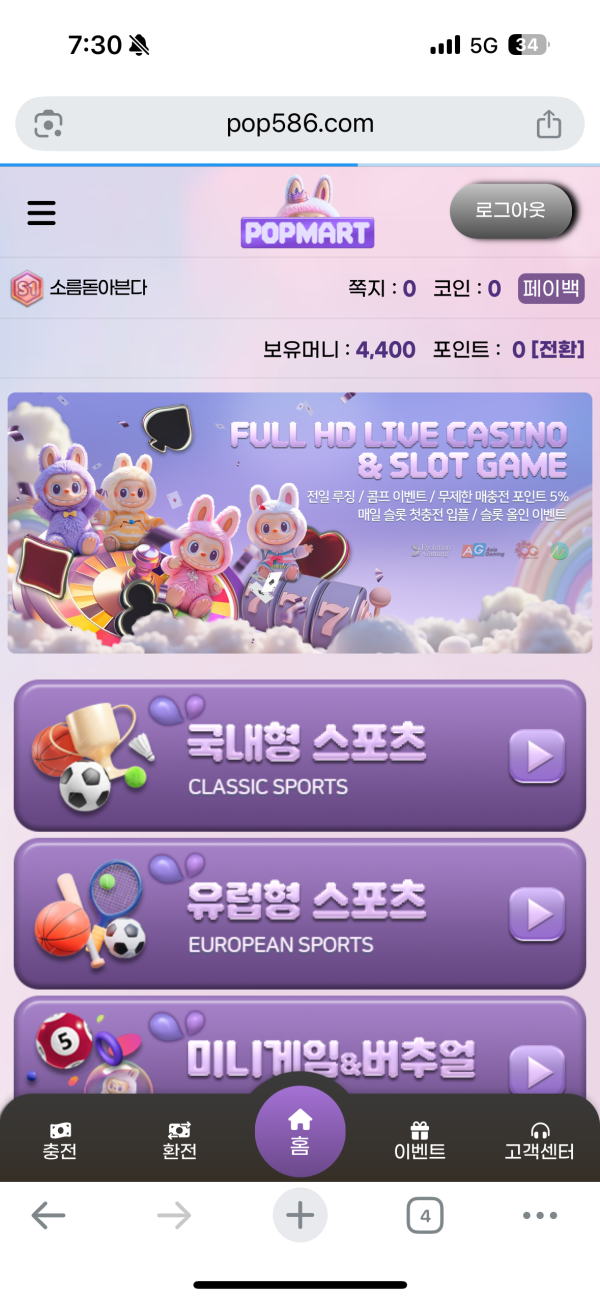Open 유럽형 스포츠 European Sports
This screenshot has height=1301, width=600.
point(300,914)
